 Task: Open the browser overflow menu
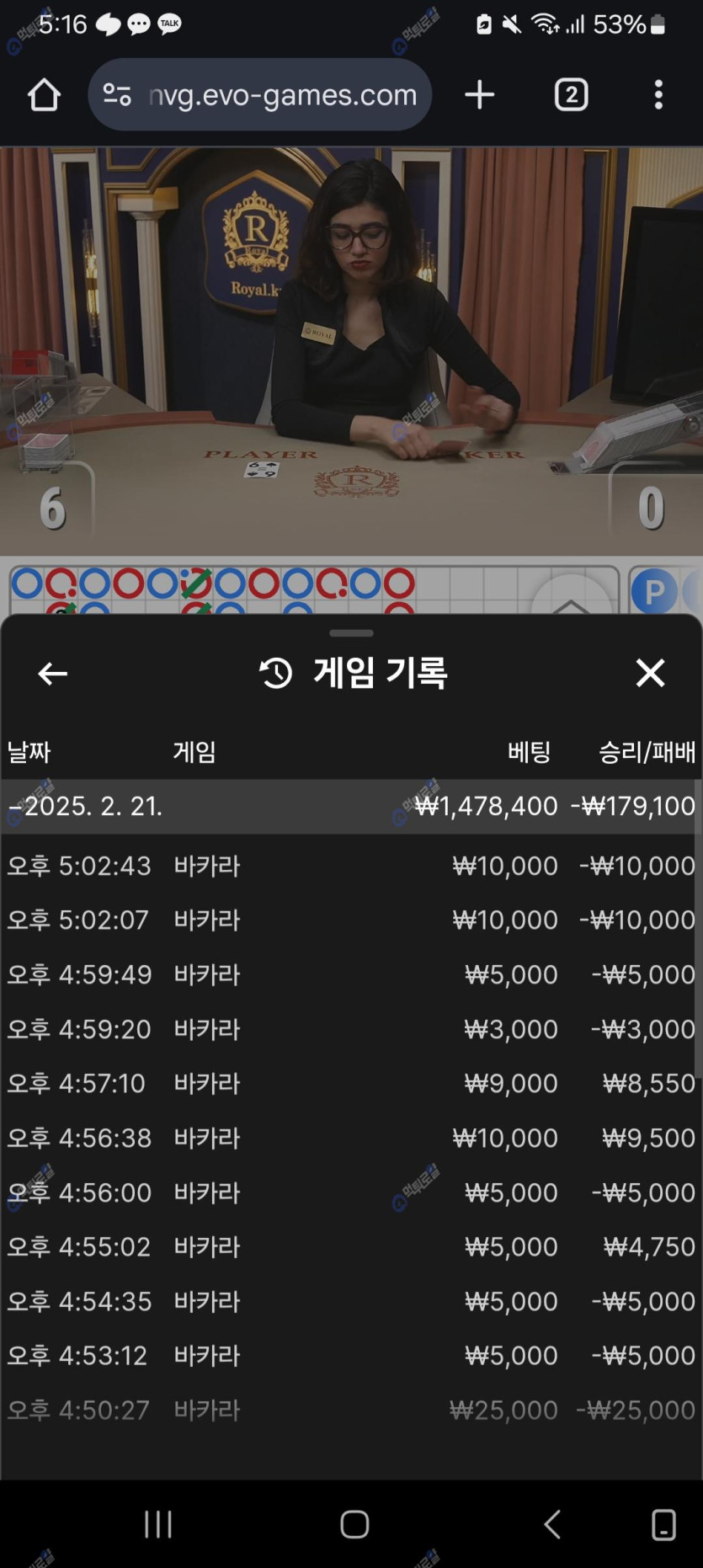click(x=658, y=95)
